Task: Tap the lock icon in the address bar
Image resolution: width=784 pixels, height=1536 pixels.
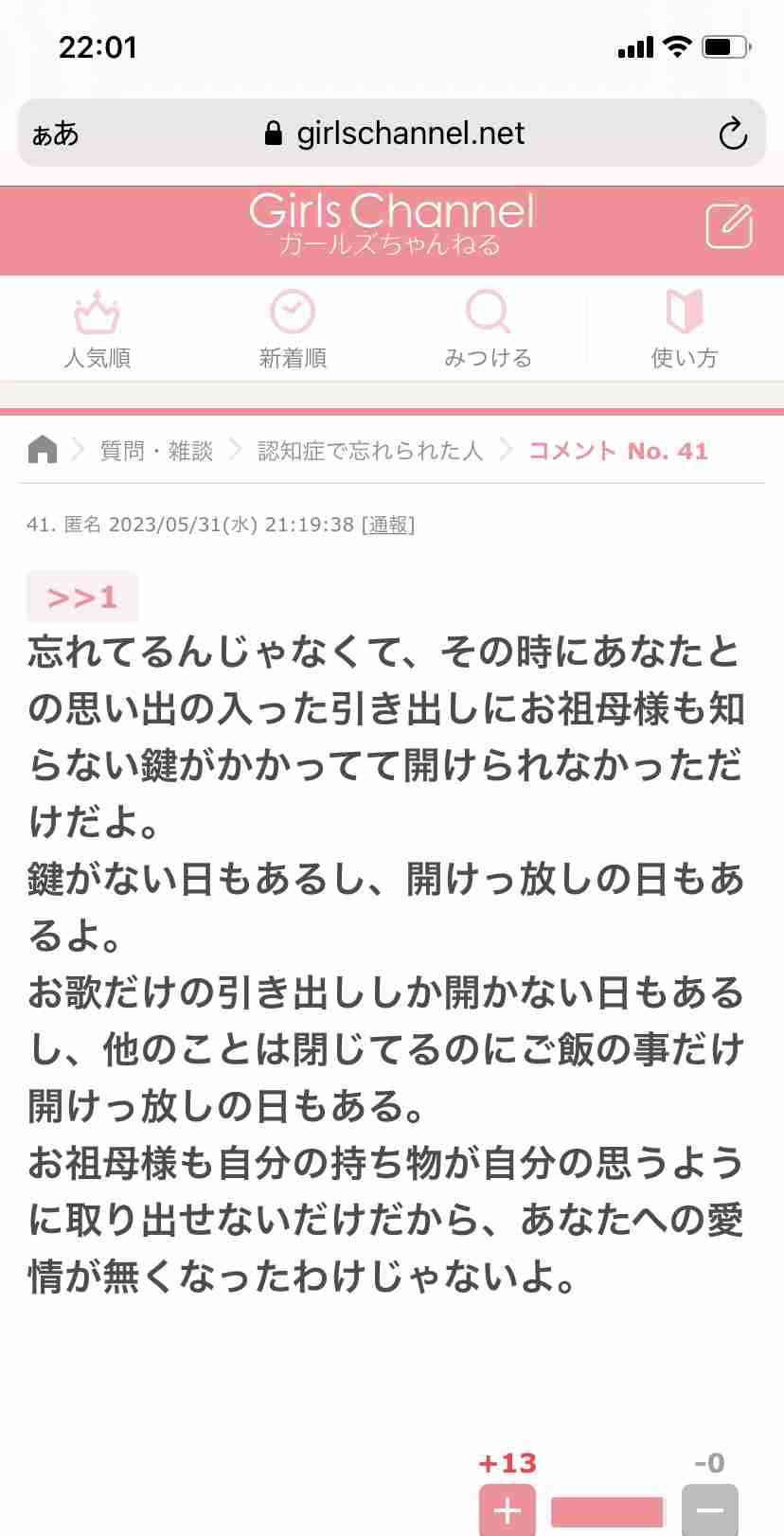Action: 274,133
